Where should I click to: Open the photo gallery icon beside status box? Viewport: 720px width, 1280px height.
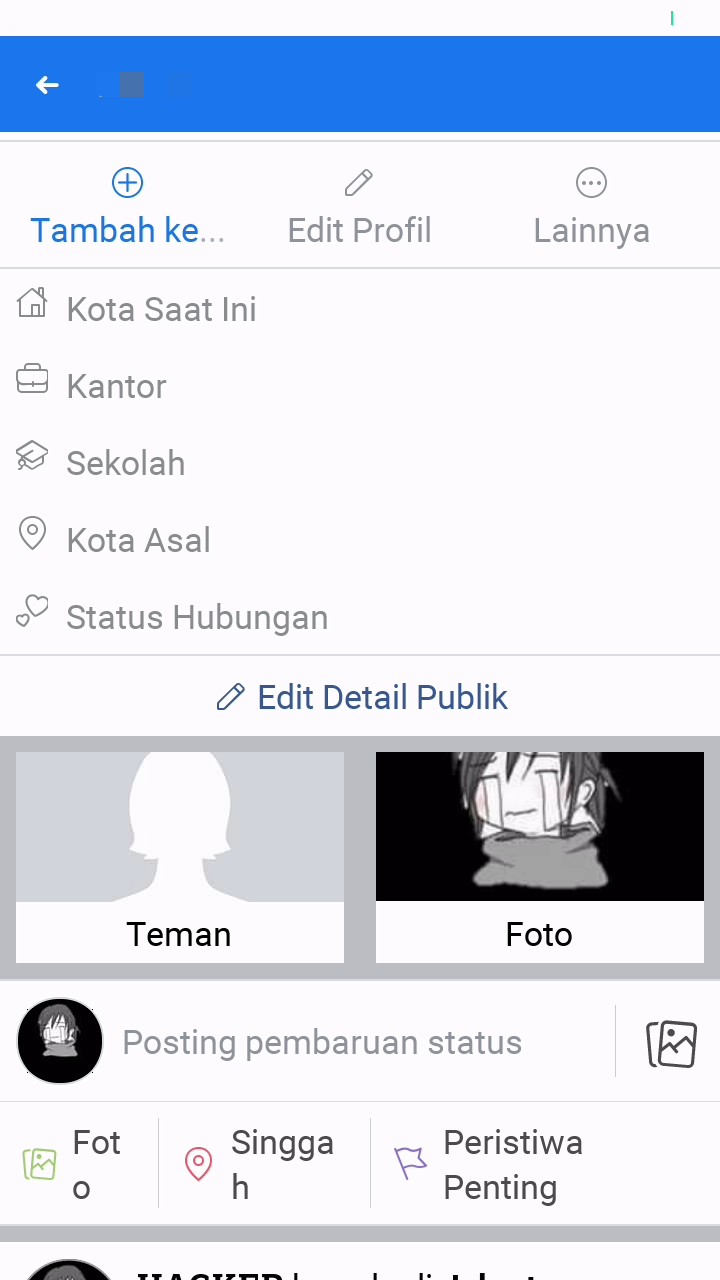[671, 1043]
